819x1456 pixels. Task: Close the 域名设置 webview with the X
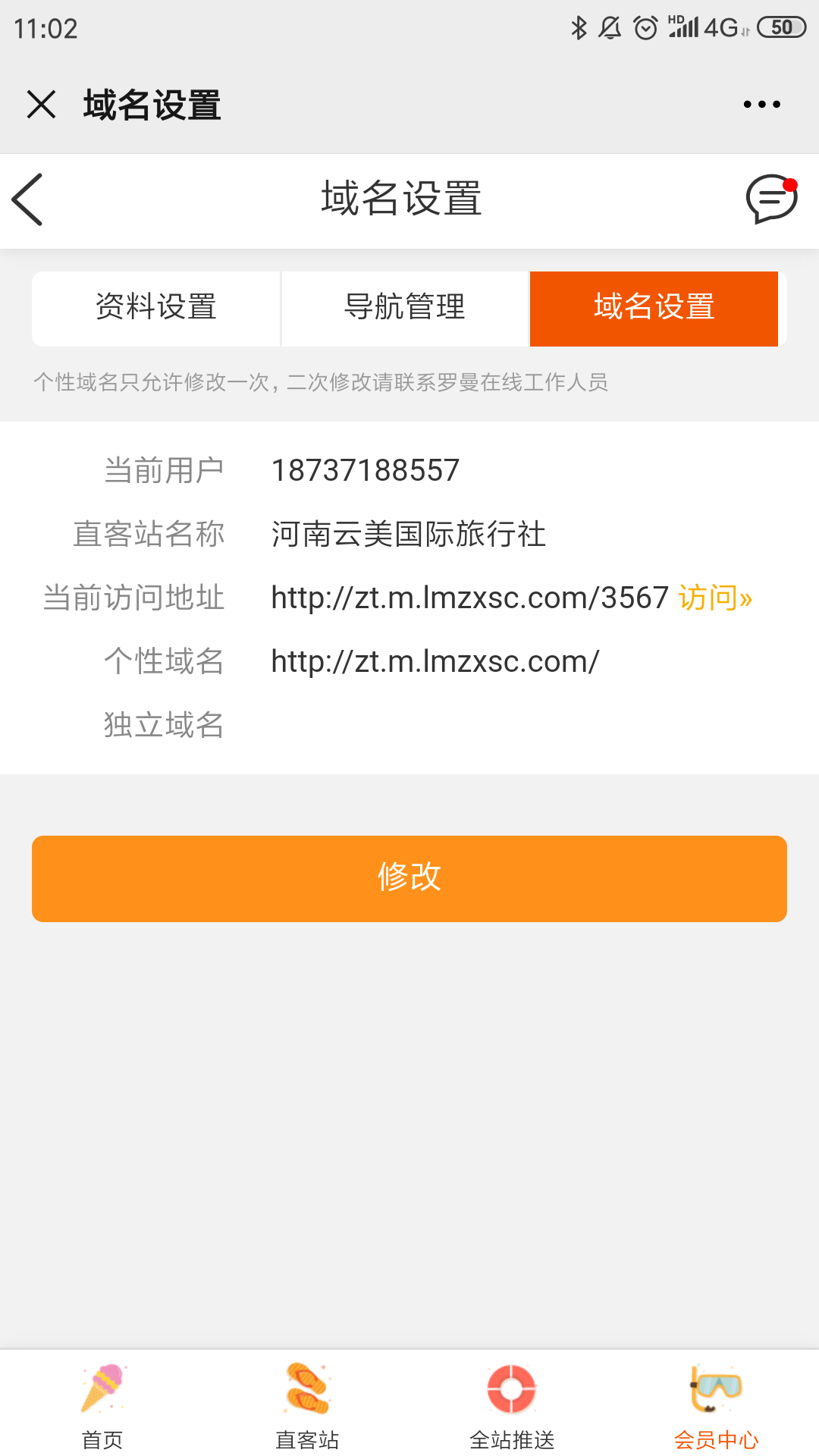41,105
